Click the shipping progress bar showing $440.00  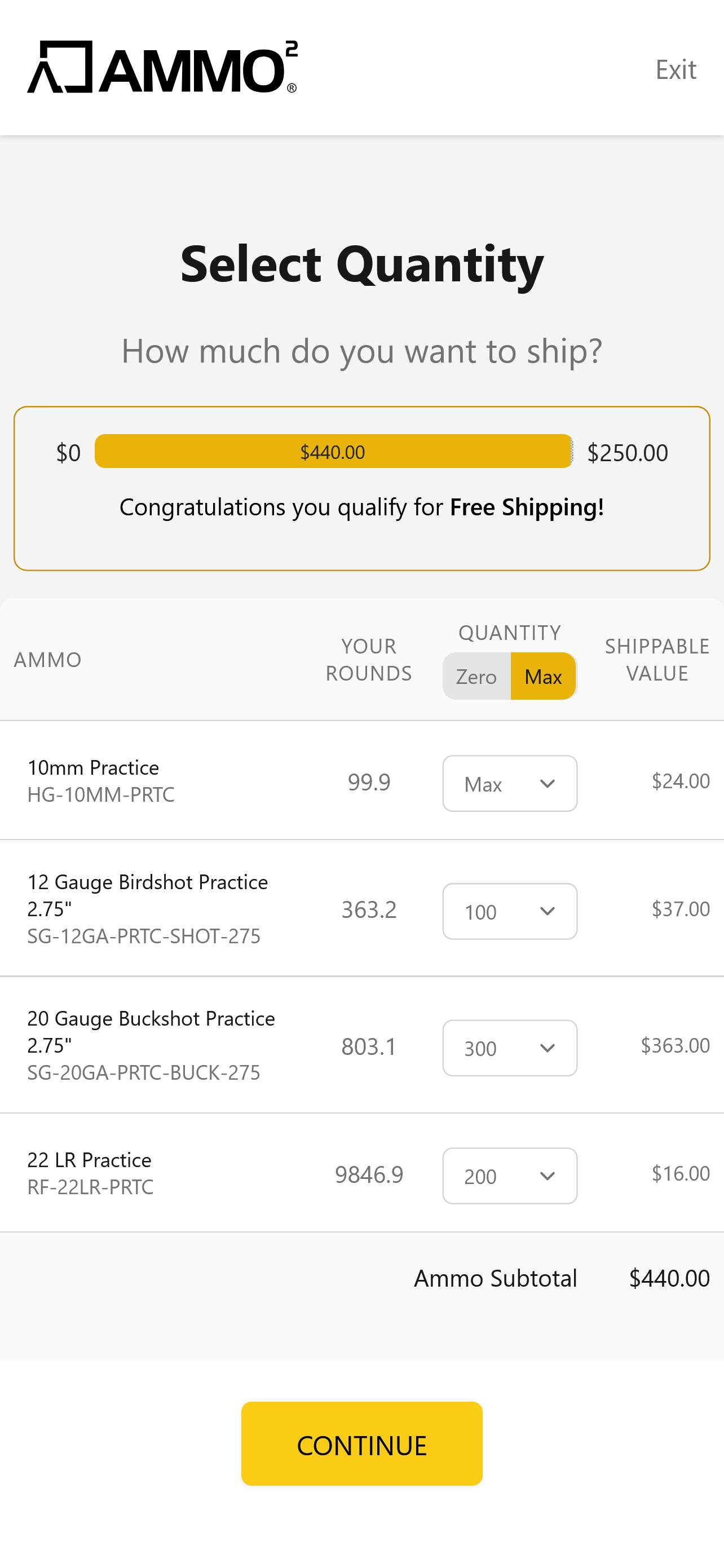pyautogui.click(x=333, y=452)
